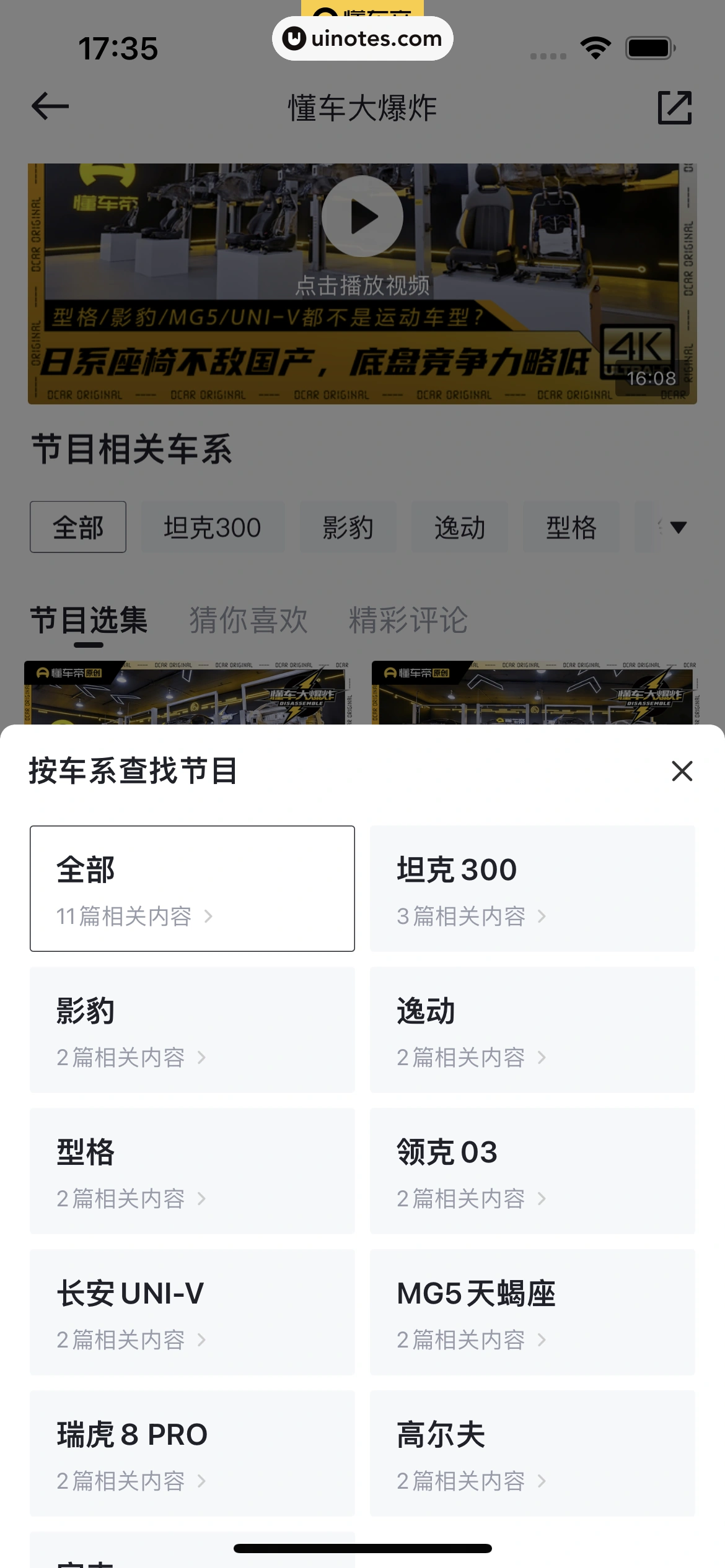Screen dimensions: 725x1568
Task: Open 坦克 300 related content
Action: pos(532,888)
